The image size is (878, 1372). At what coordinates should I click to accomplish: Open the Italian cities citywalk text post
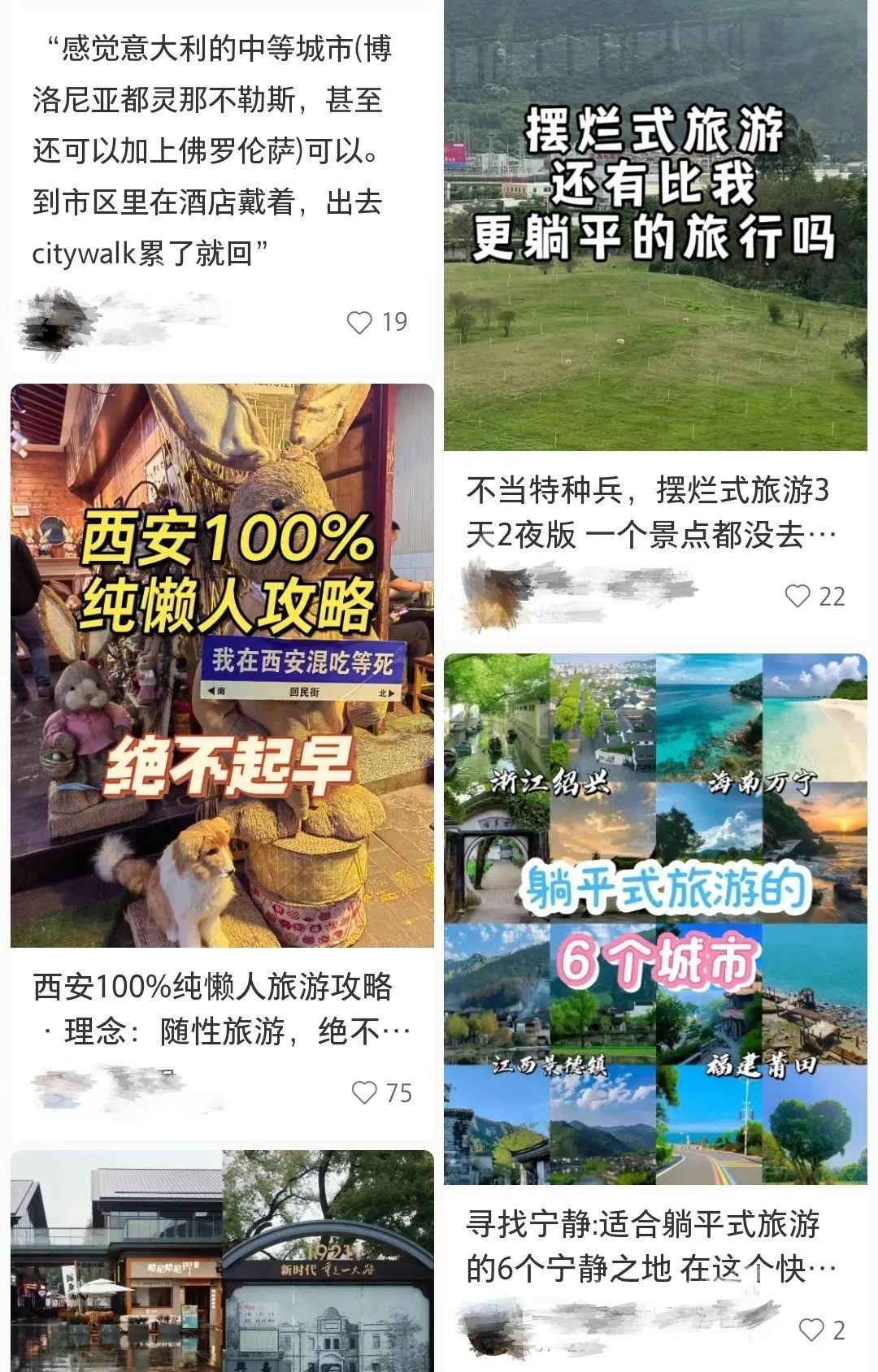211,152
